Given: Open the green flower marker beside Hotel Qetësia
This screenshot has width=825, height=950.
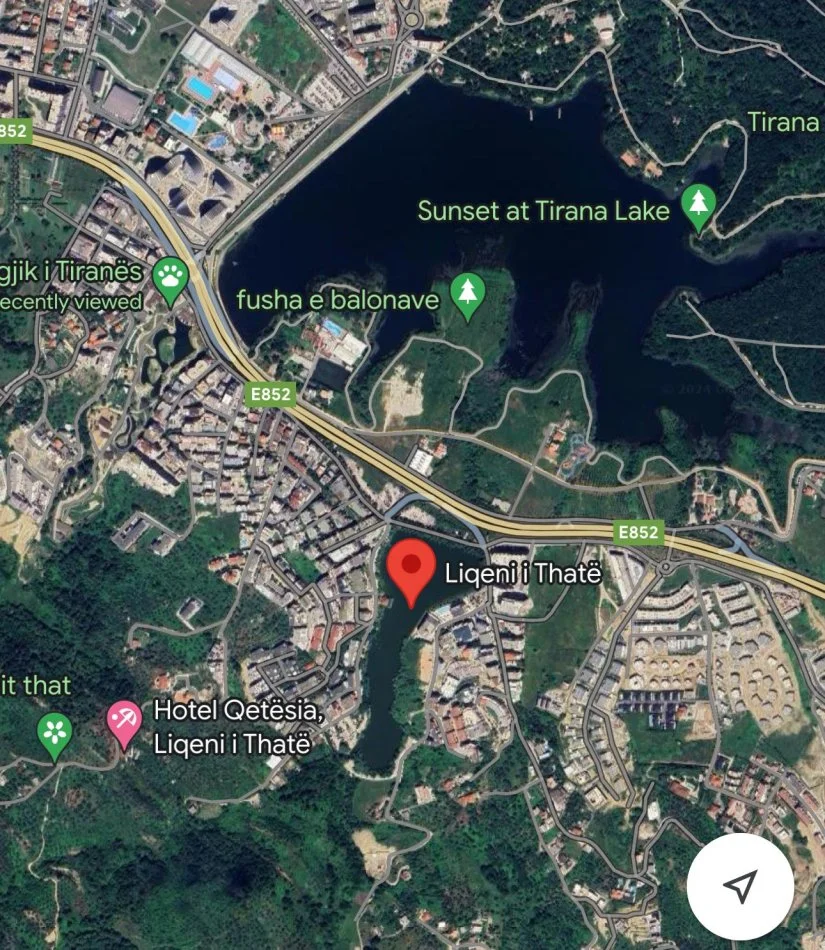Looking at the screenshot, I should click(x=55, y=733).
